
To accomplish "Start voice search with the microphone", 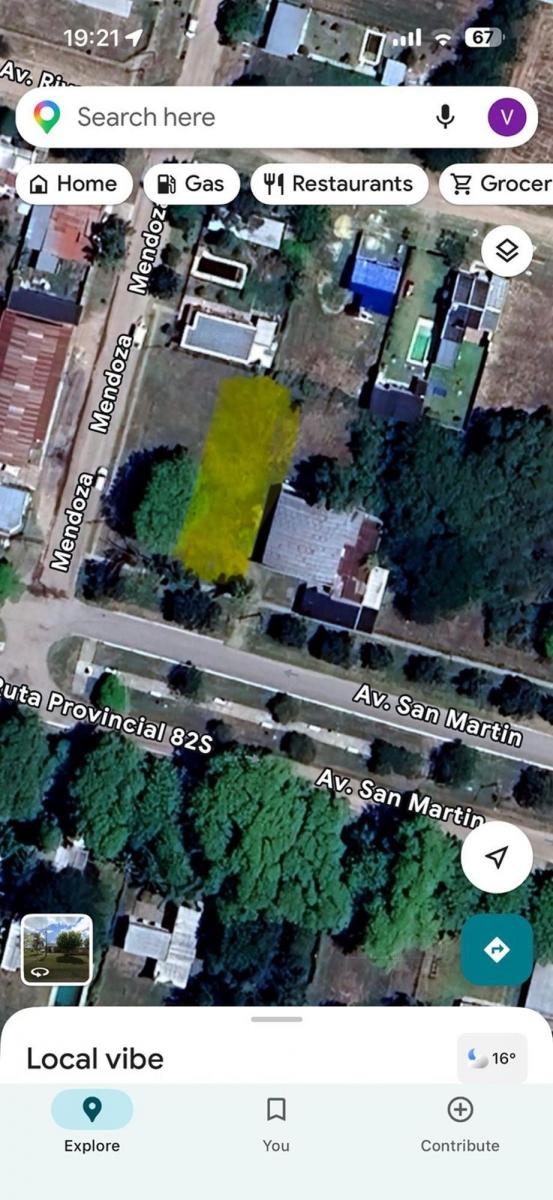I will (446, 117).
